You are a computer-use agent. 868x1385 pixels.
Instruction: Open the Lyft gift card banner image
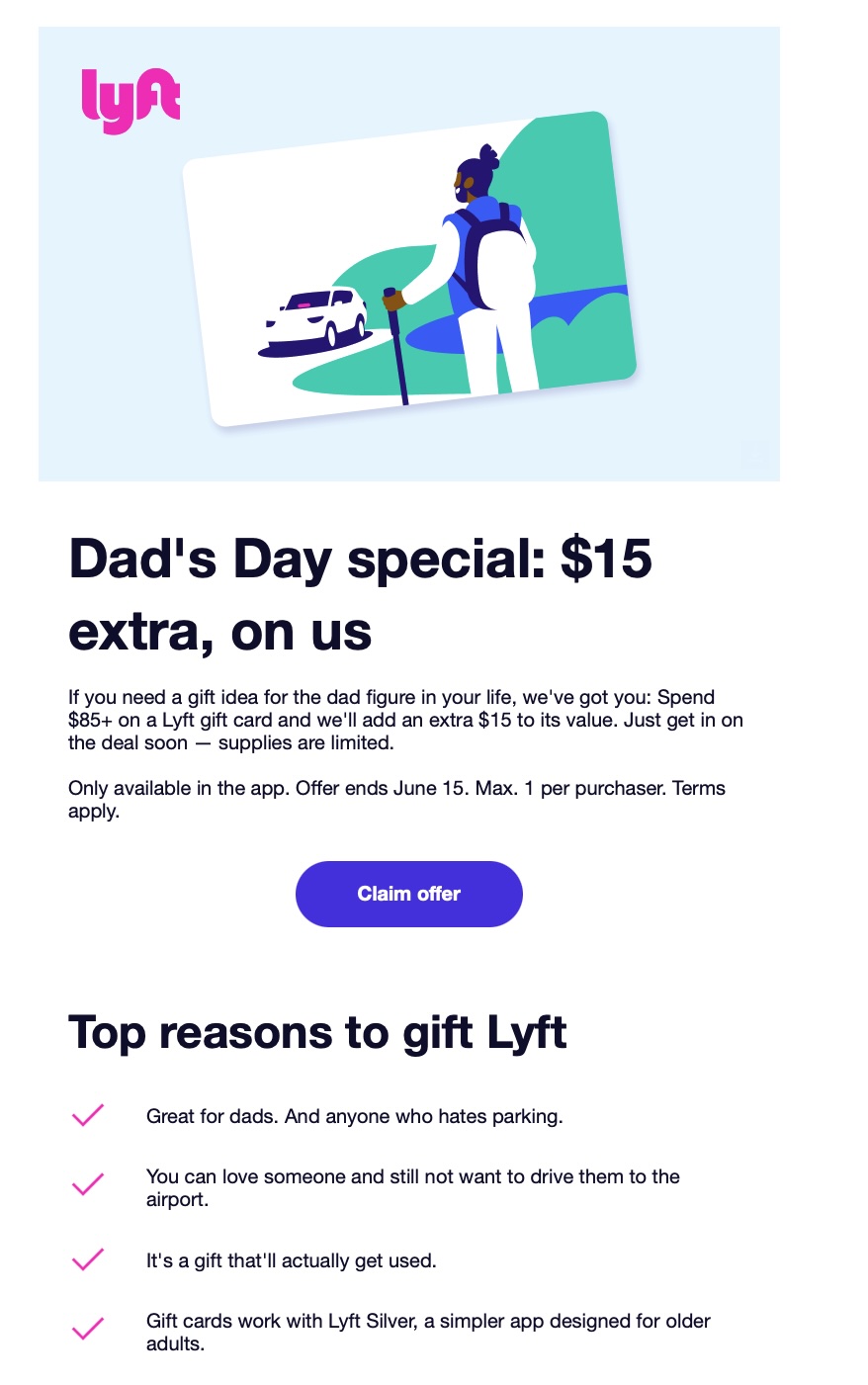(x=409, y=267)
